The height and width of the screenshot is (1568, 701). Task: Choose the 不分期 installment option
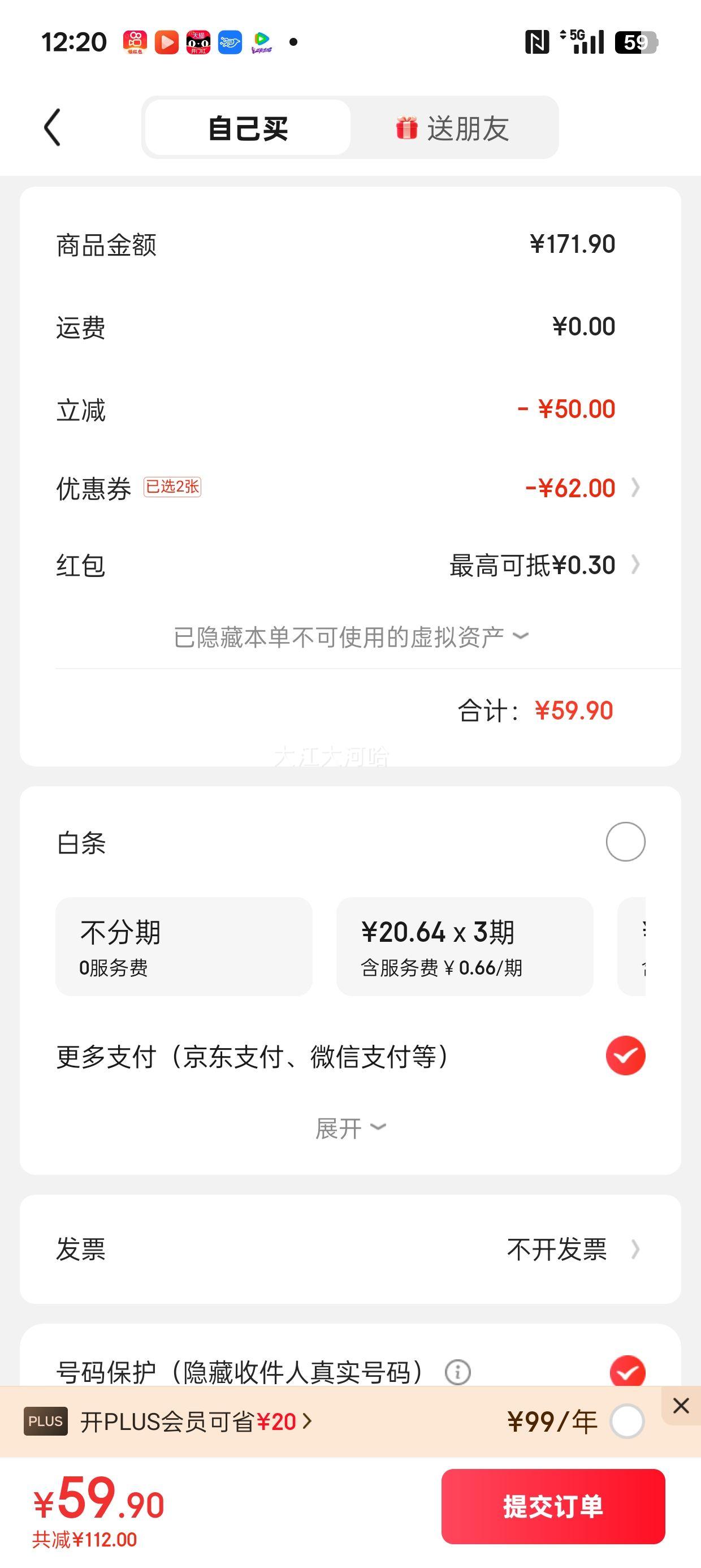(184, 946)
